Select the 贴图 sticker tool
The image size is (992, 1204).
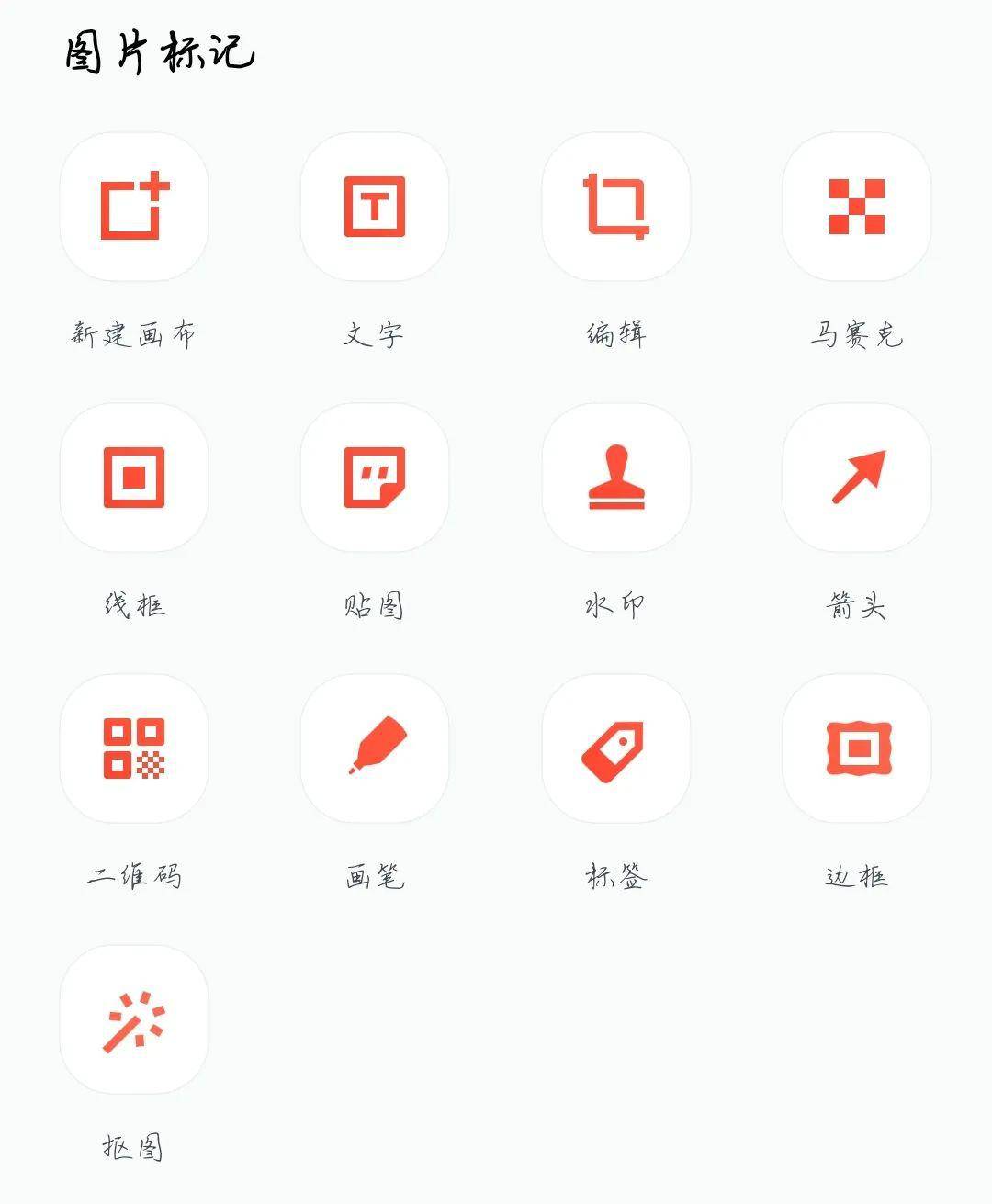[375, 478]
